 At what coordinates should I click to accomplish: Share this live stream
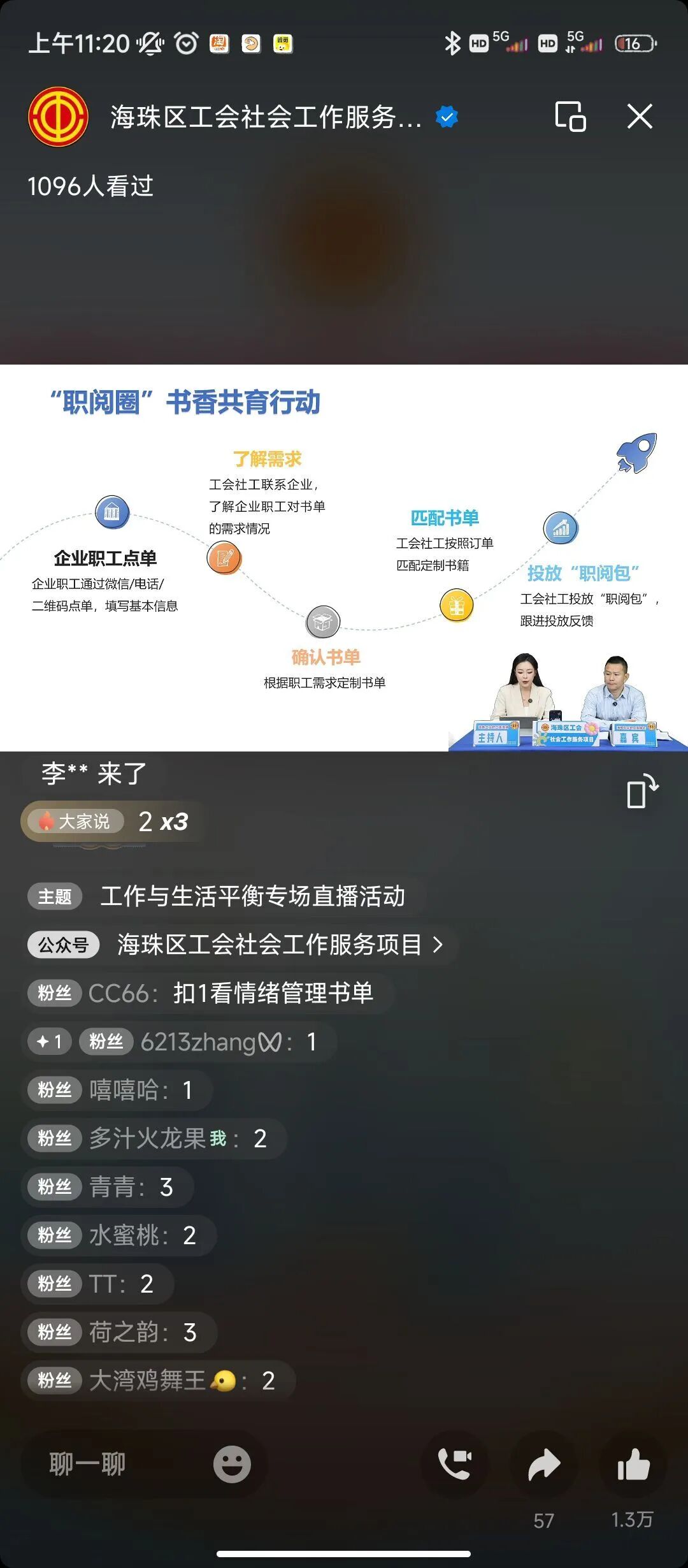pos(543,1464)
